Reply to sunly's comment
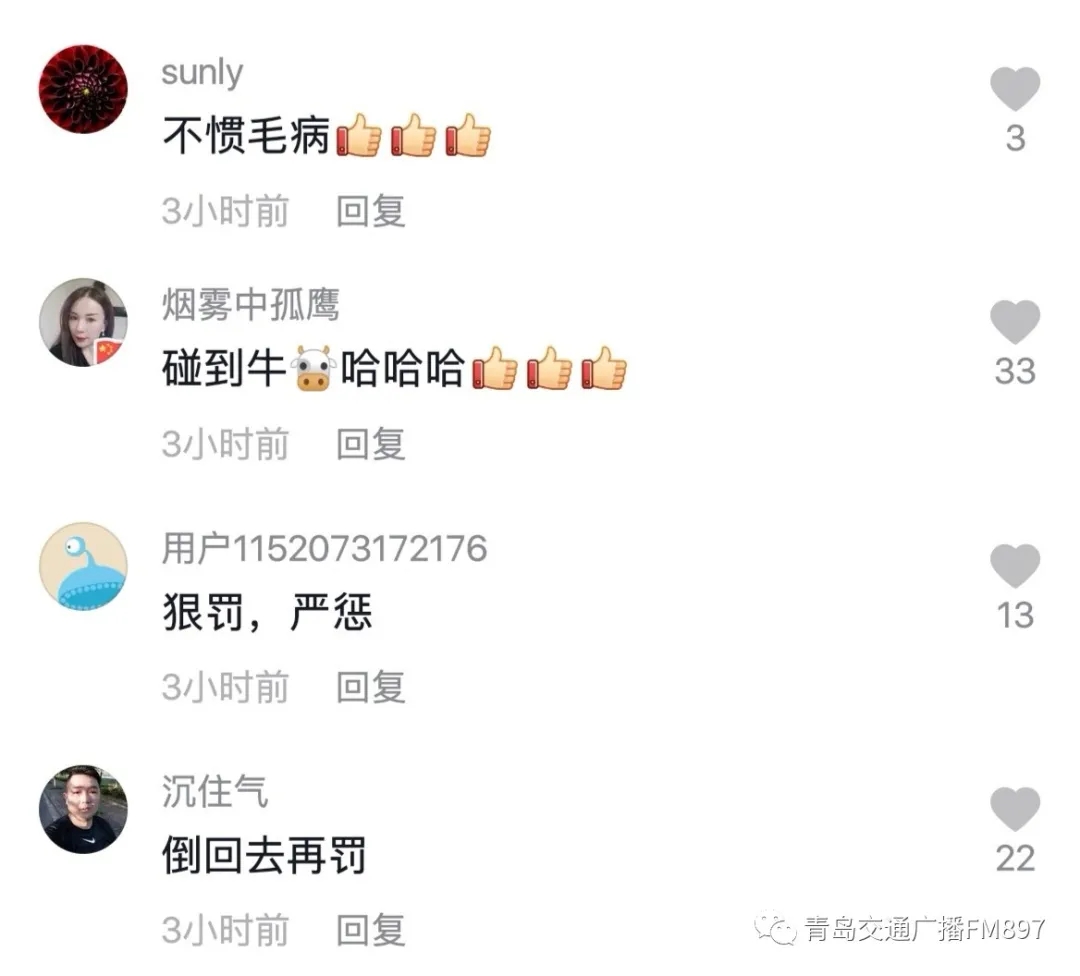Viewport: 1080px width, 976px height. click(x=371, y=211)
